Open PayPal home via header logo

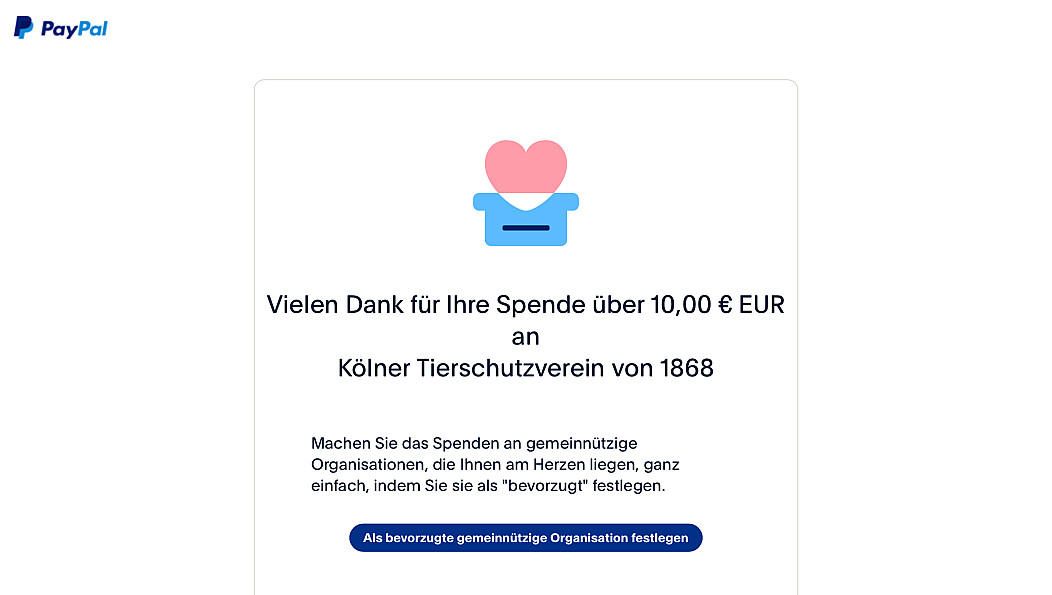click(61, 28)
